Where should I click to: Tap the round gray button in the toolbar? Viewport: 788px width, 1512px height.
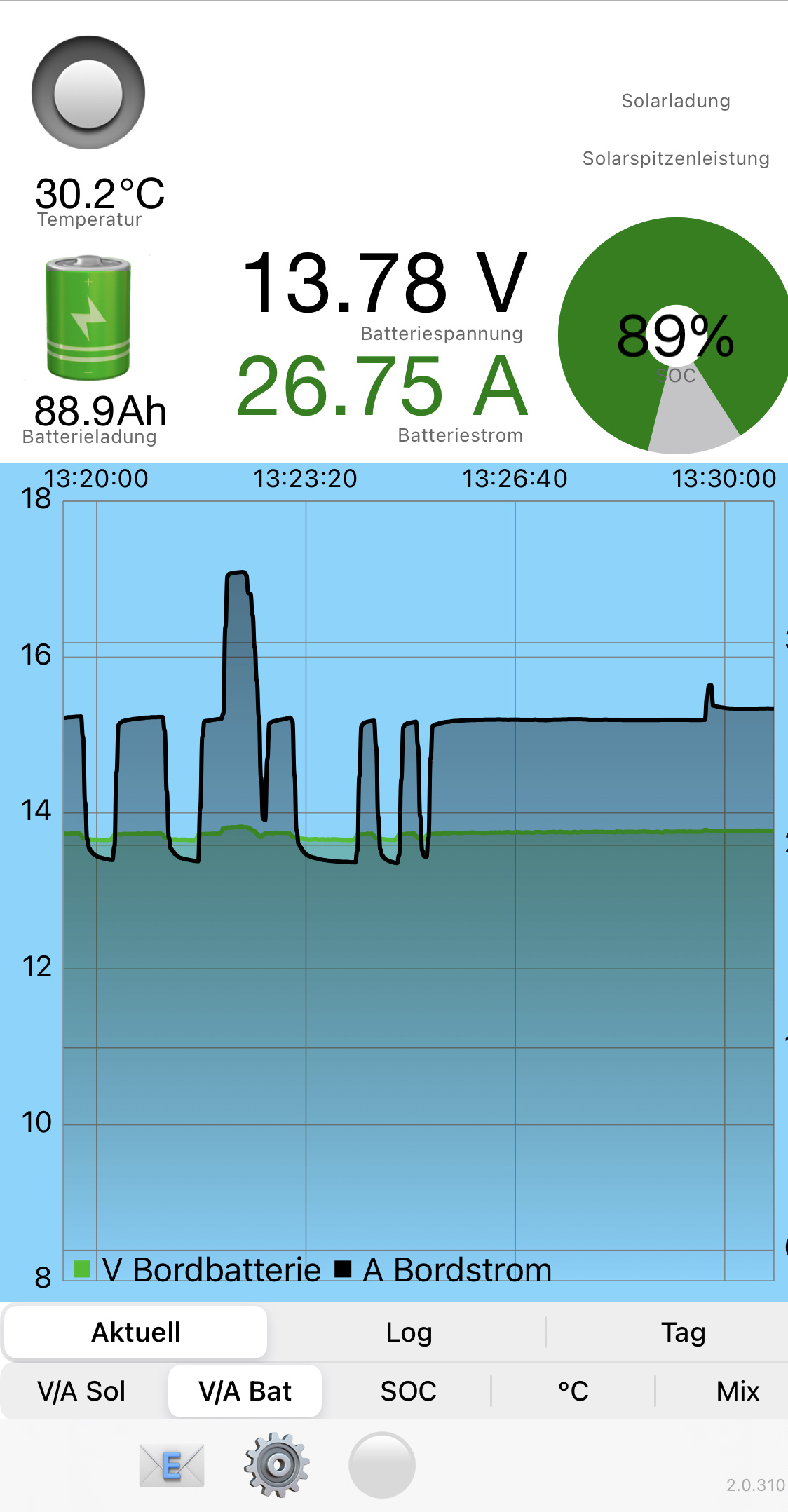(382, 1465)
